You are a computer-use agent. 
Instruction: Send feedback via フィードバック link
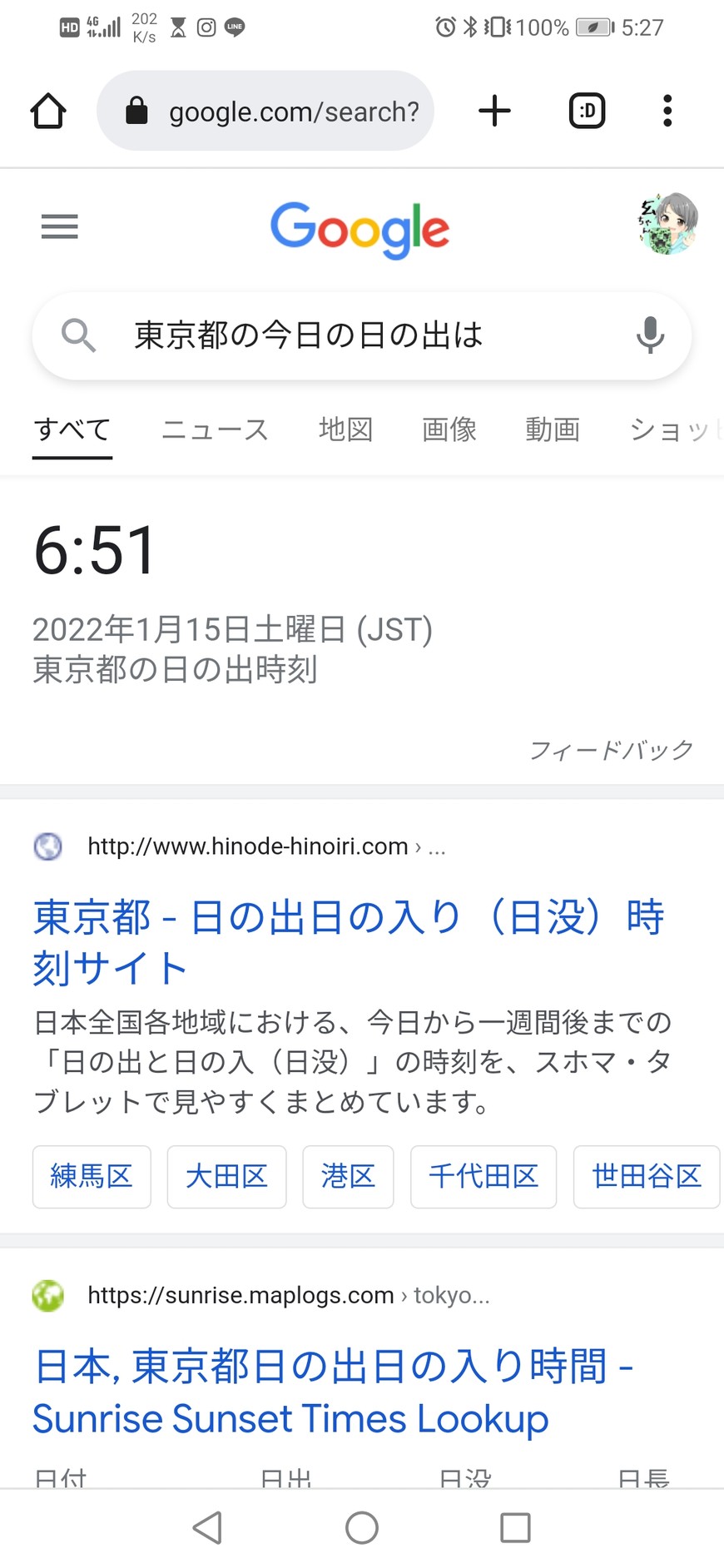pyautogui.click(x=611, y=750)
